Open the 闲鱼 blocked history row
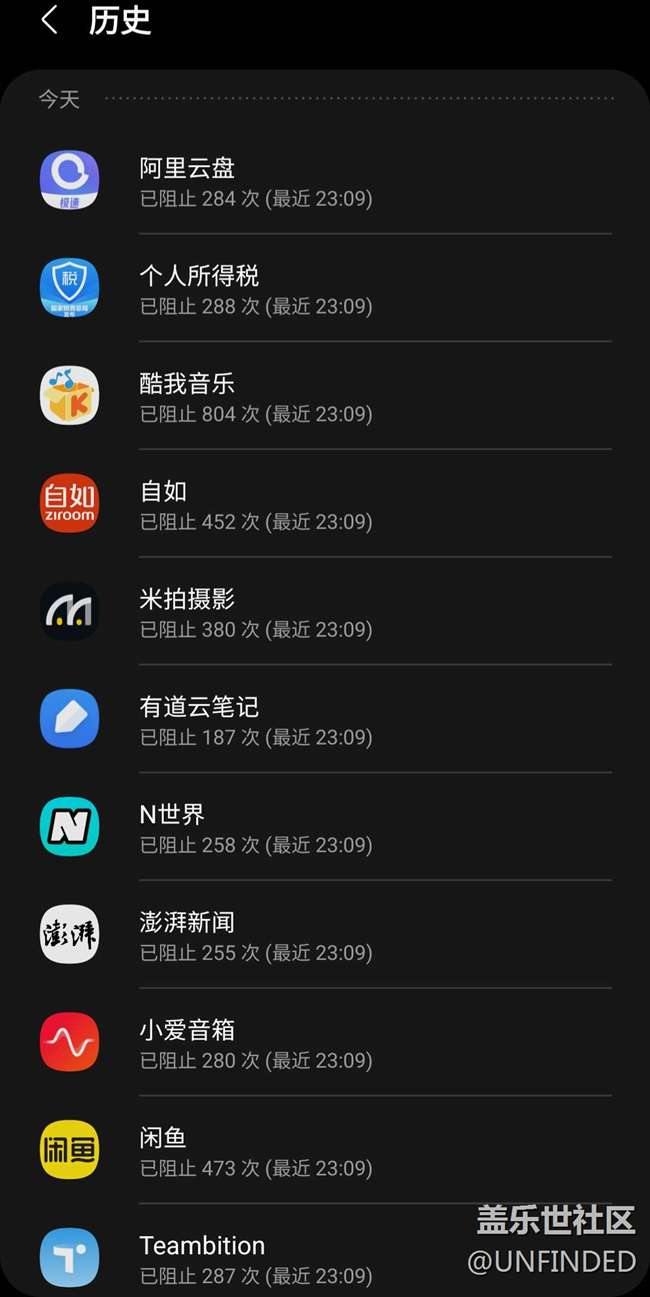This screenshot has height=1297, width=650. click(325, 1150)
